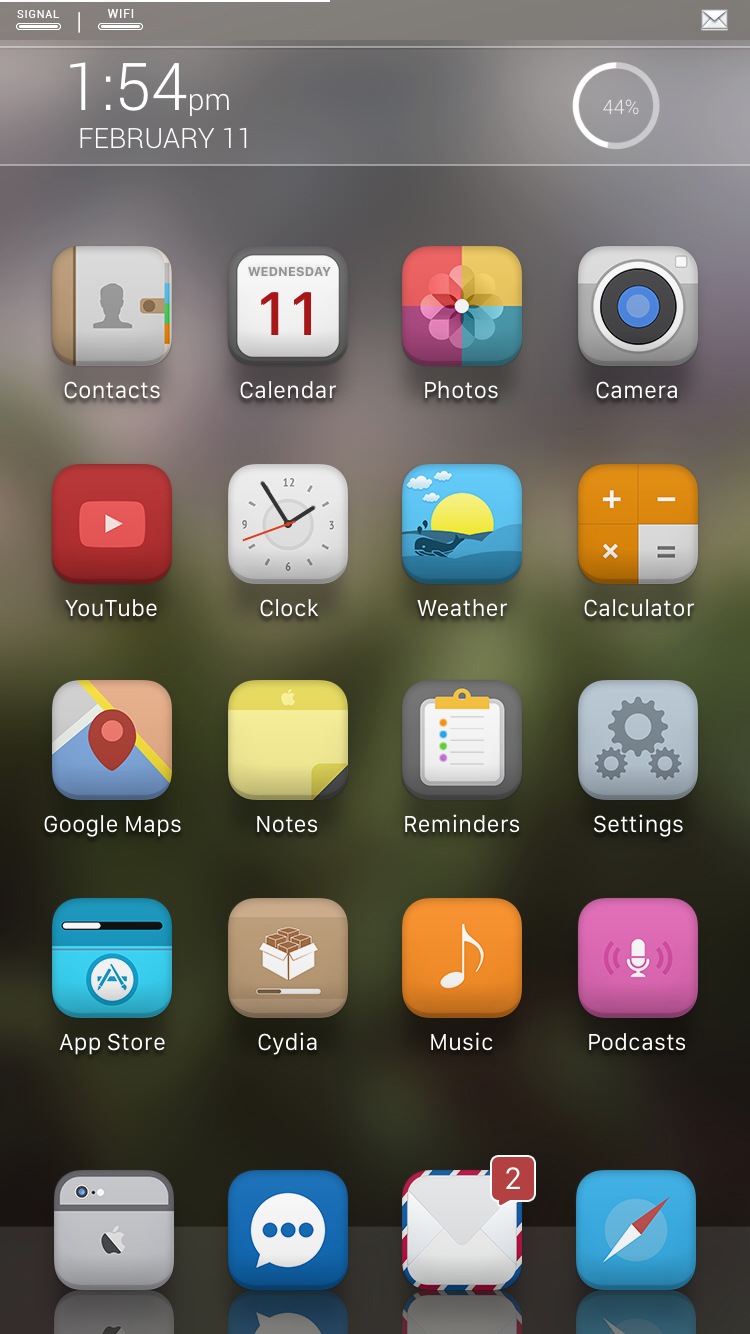Open Reminders

[462, 740]
